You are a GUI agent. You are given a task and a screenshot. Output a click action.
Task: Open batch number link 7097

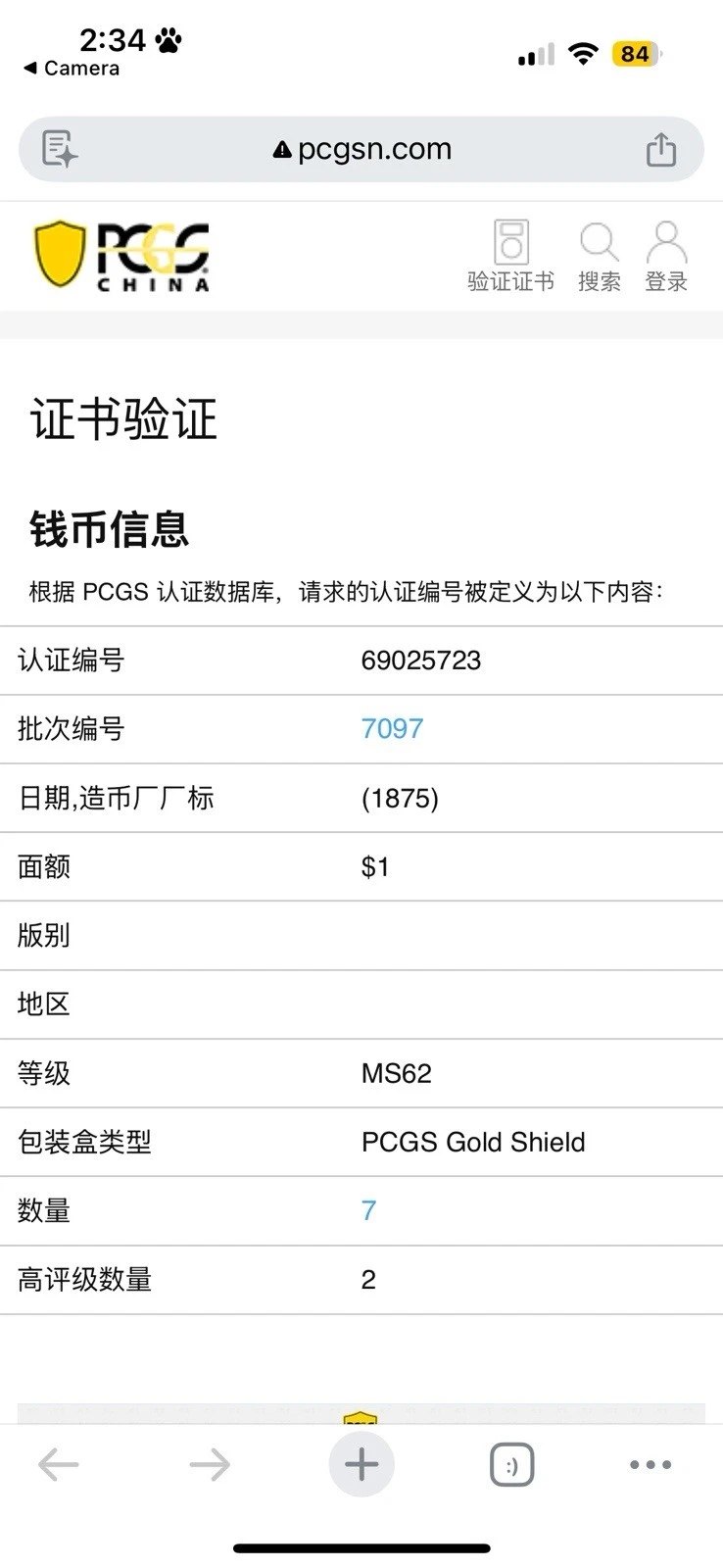(x=392, y=729)
